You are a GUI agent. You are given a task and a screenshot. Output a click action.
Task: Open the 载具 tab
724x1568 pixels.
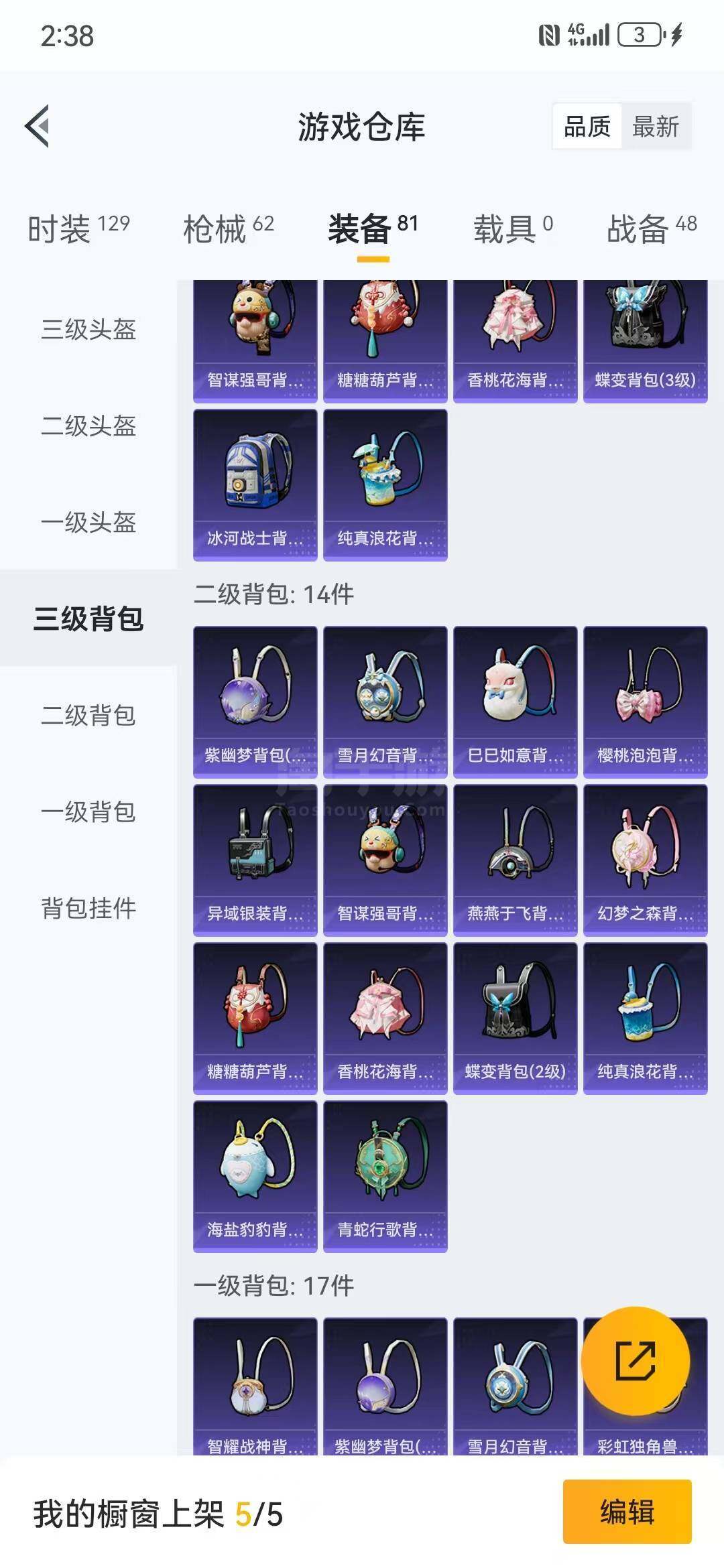(513, 229)
